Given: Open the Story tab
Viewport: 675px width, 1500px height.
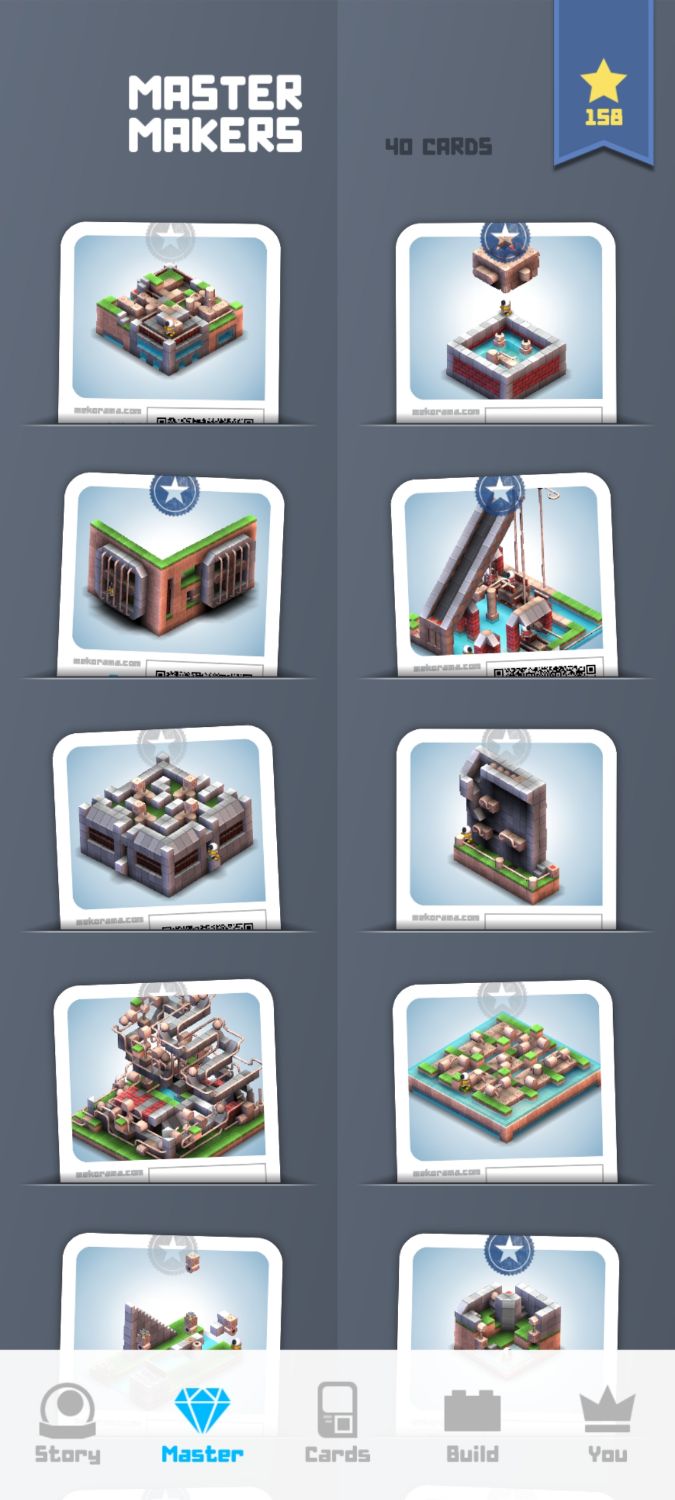Looking at the screenshot, I should (x=68, y=1424).
